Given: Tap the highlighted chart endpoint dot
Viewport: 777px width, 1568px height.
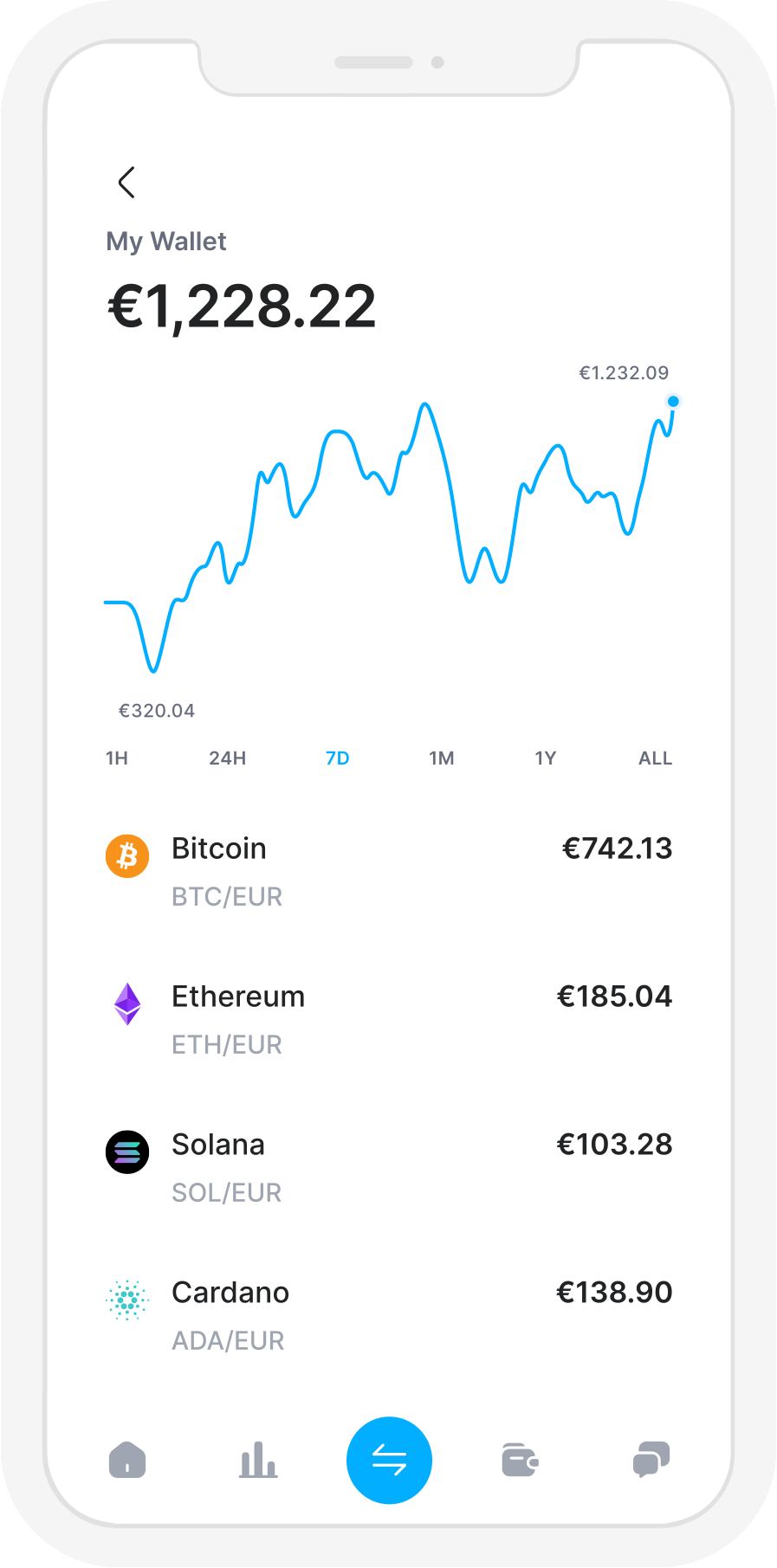Looking at the screenshot, I should (673, 401).
